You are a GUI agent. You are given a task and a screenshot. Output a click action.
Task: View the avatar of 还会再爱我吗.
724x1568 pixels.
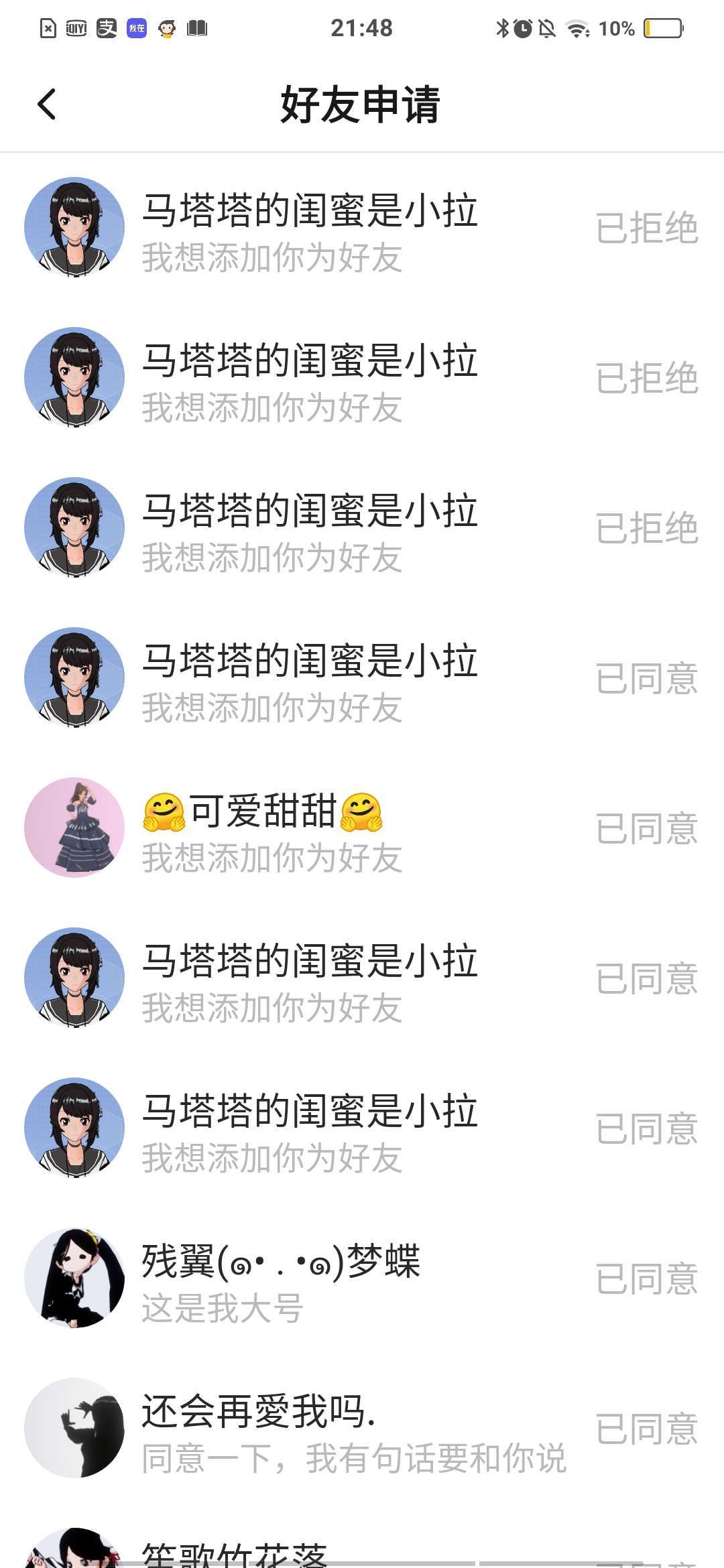(74, 1428)
